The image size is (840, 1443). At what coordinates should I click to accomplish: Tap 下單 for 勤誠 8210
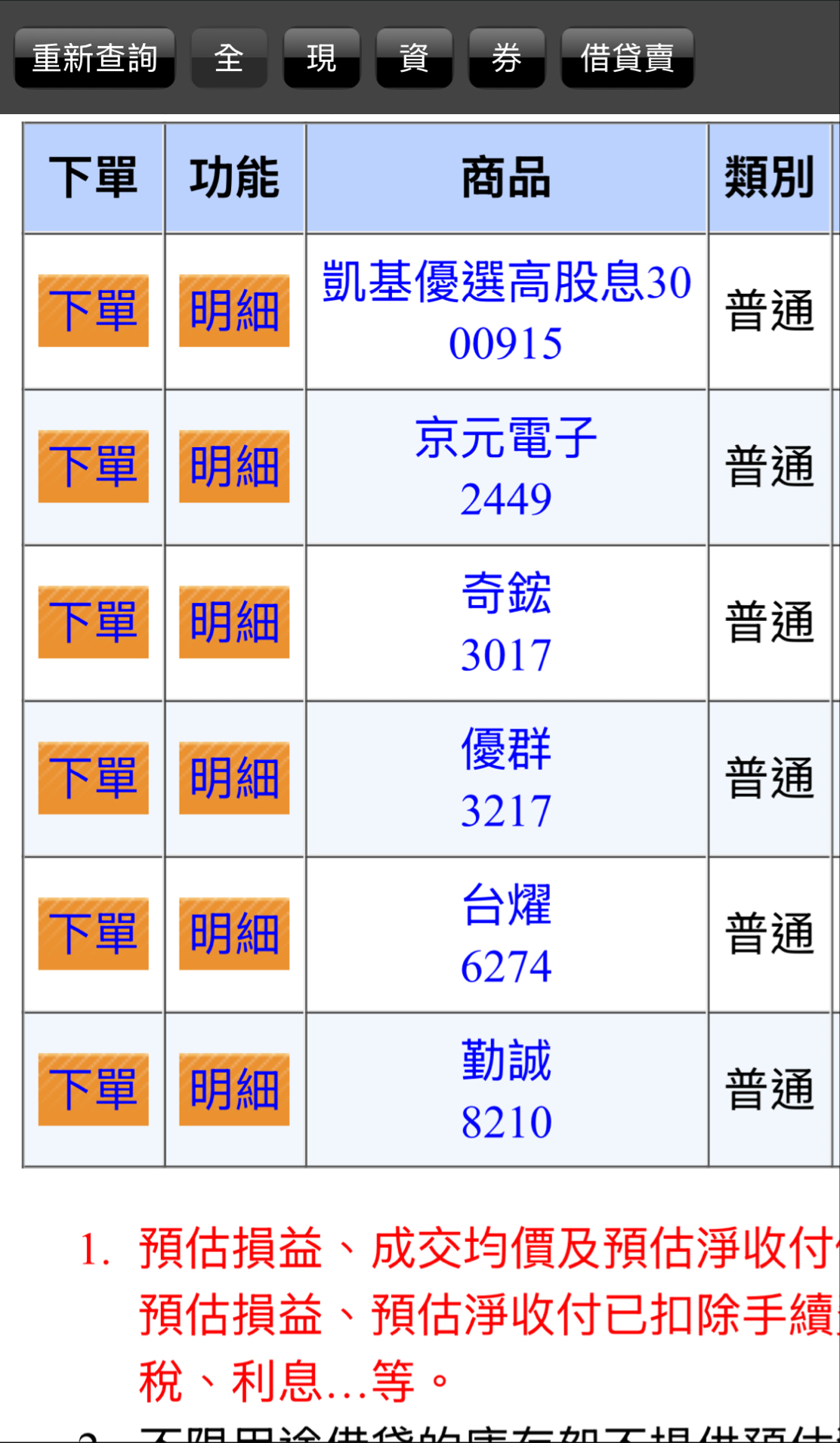(x=93, y=1089)
